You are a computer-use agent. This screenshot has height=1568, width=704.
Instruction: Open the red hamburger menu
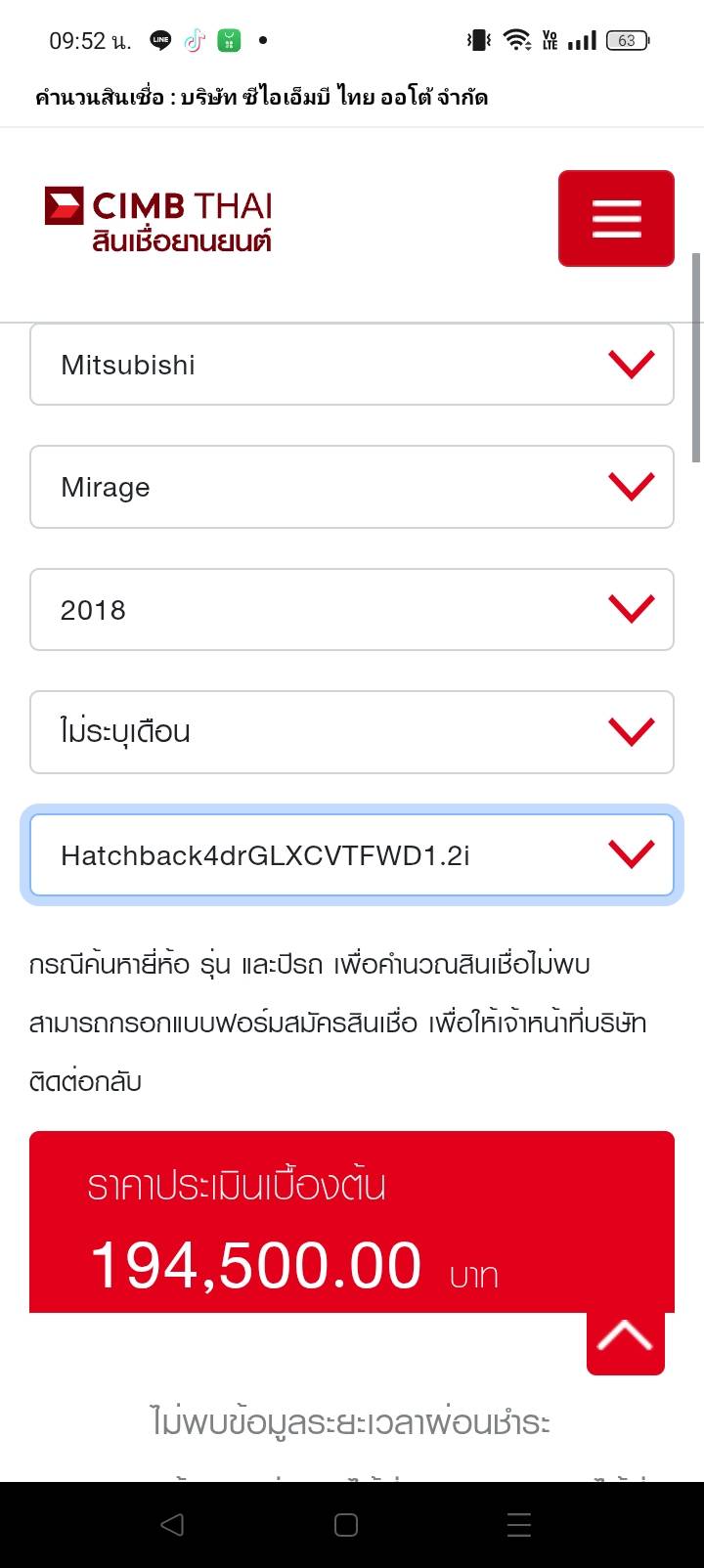coord(616,218)
